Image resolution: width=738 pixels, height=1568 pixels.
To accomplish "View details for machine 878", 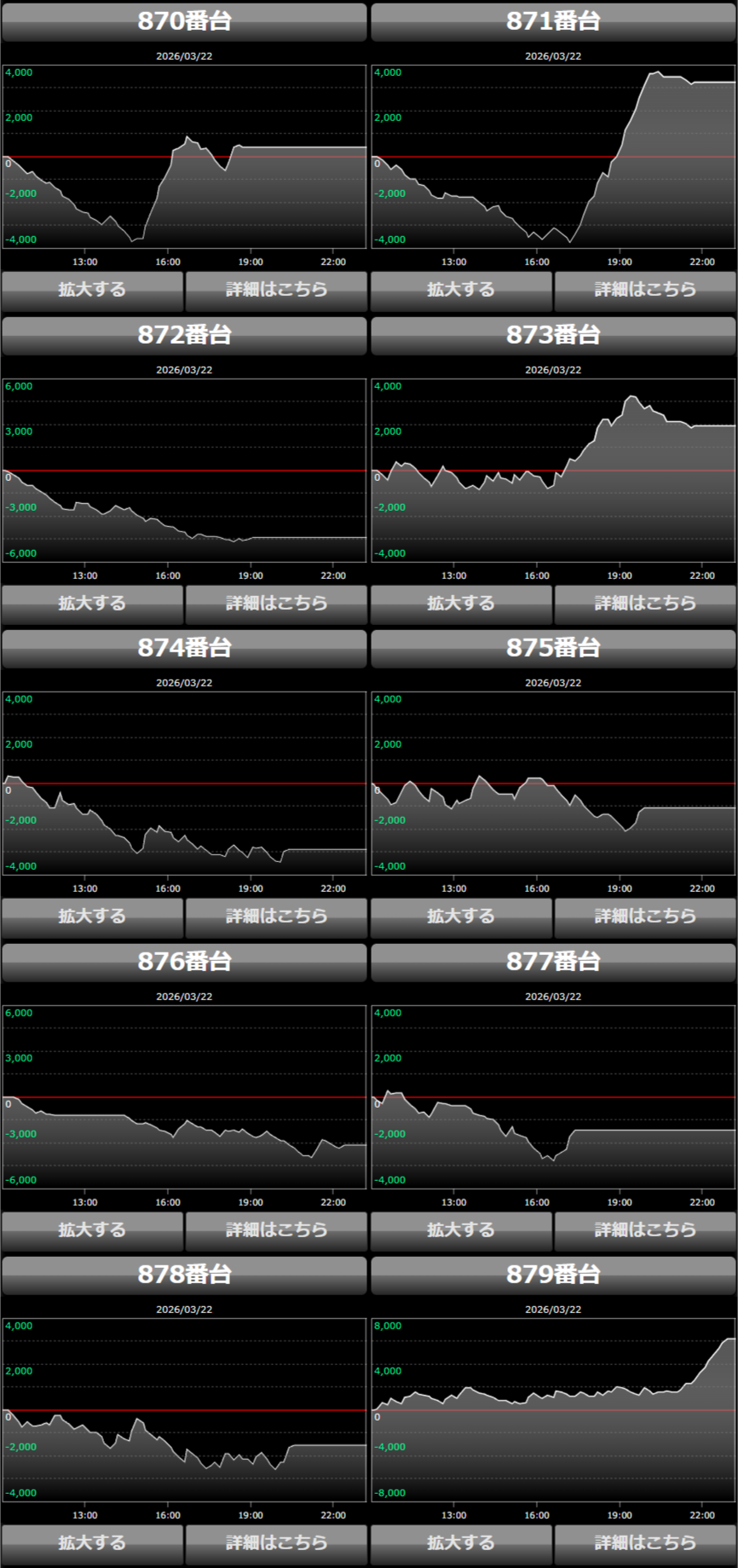I will 276,1543.
